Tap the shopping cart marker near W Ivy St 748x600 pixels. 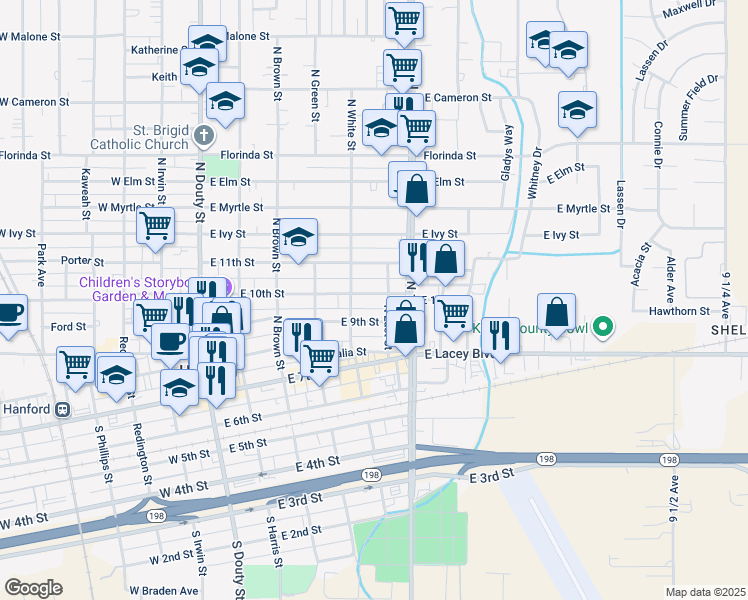click(x=156, y=226)
